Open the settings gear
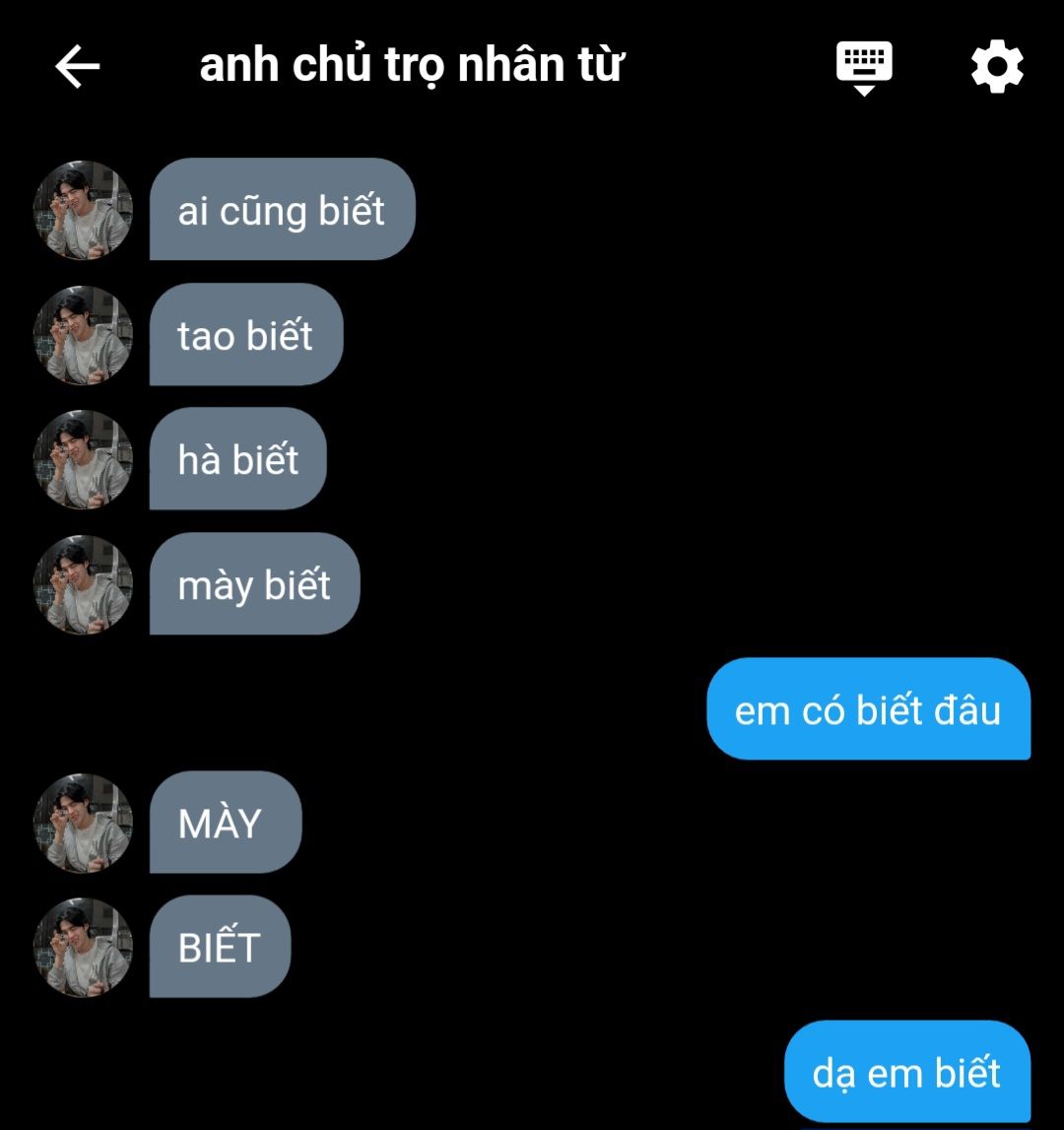This screenshot has width=1064, height=1130. coord(997,67)
